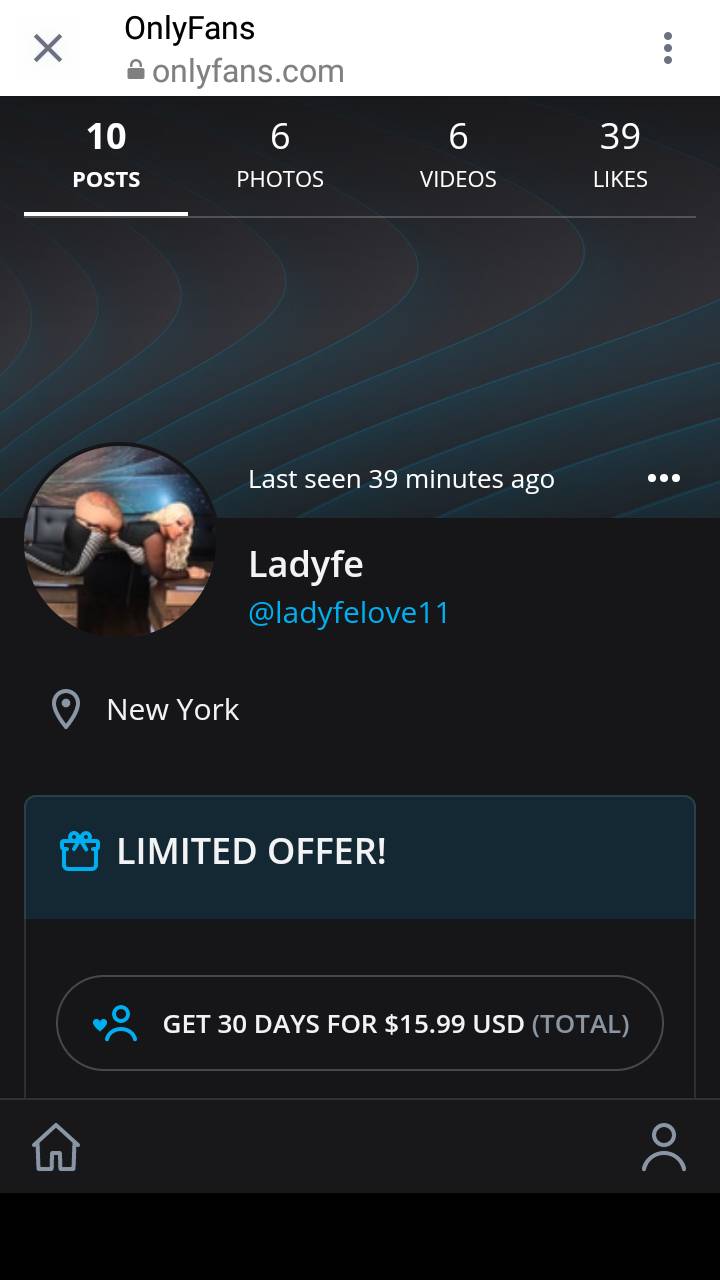Click the active tab underline indicator
The height and width of the screenshot is (1280, 720).
click(106, 211)
